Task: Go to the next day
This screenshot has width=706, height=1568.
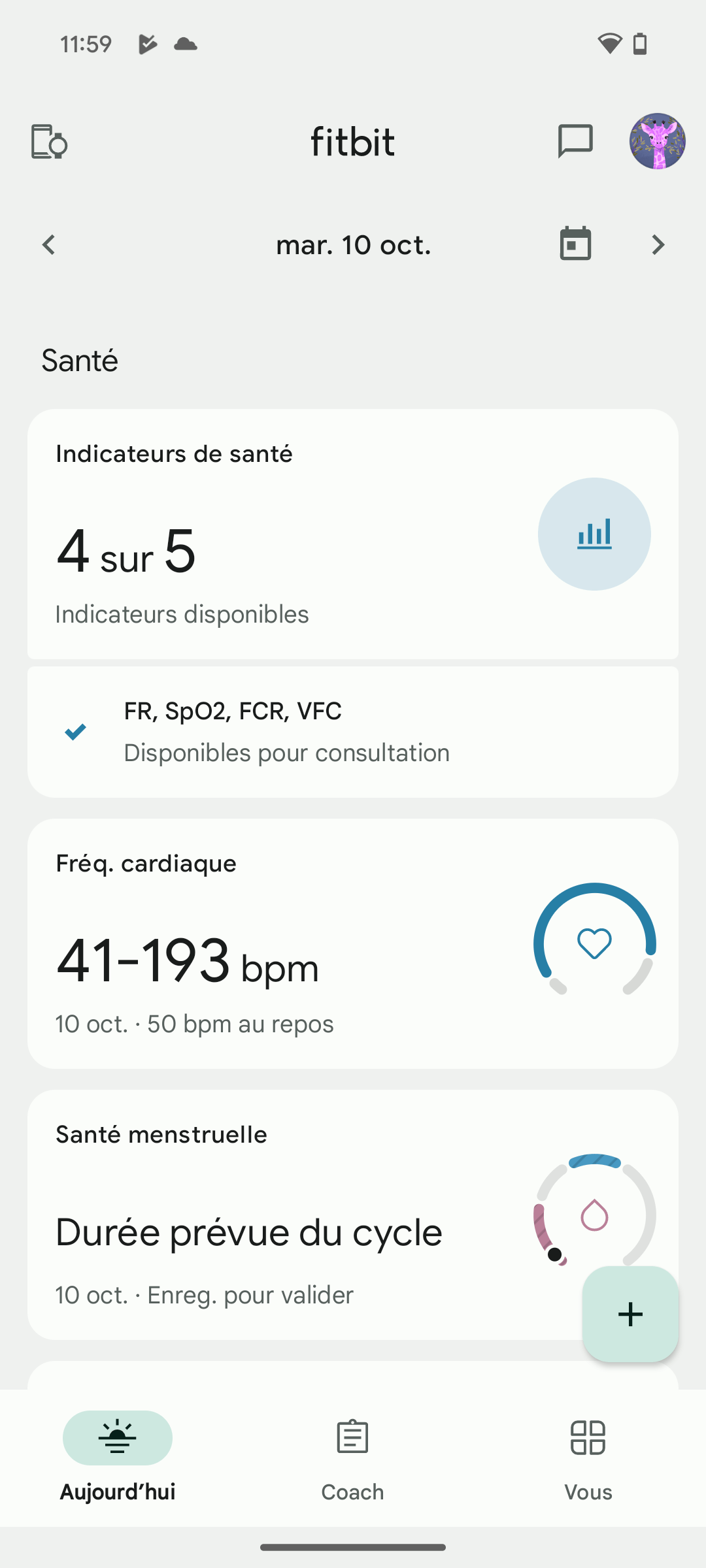Action: 658,245
